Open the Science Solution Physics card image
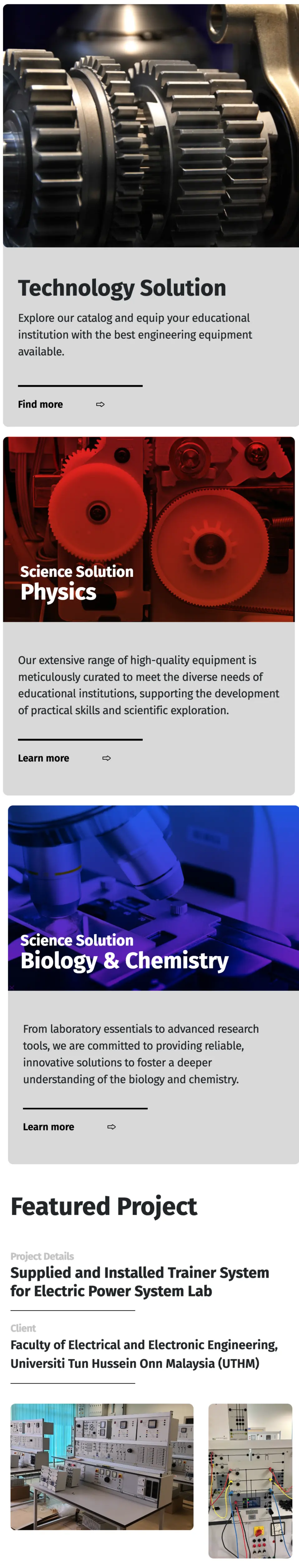 [149, 528]
